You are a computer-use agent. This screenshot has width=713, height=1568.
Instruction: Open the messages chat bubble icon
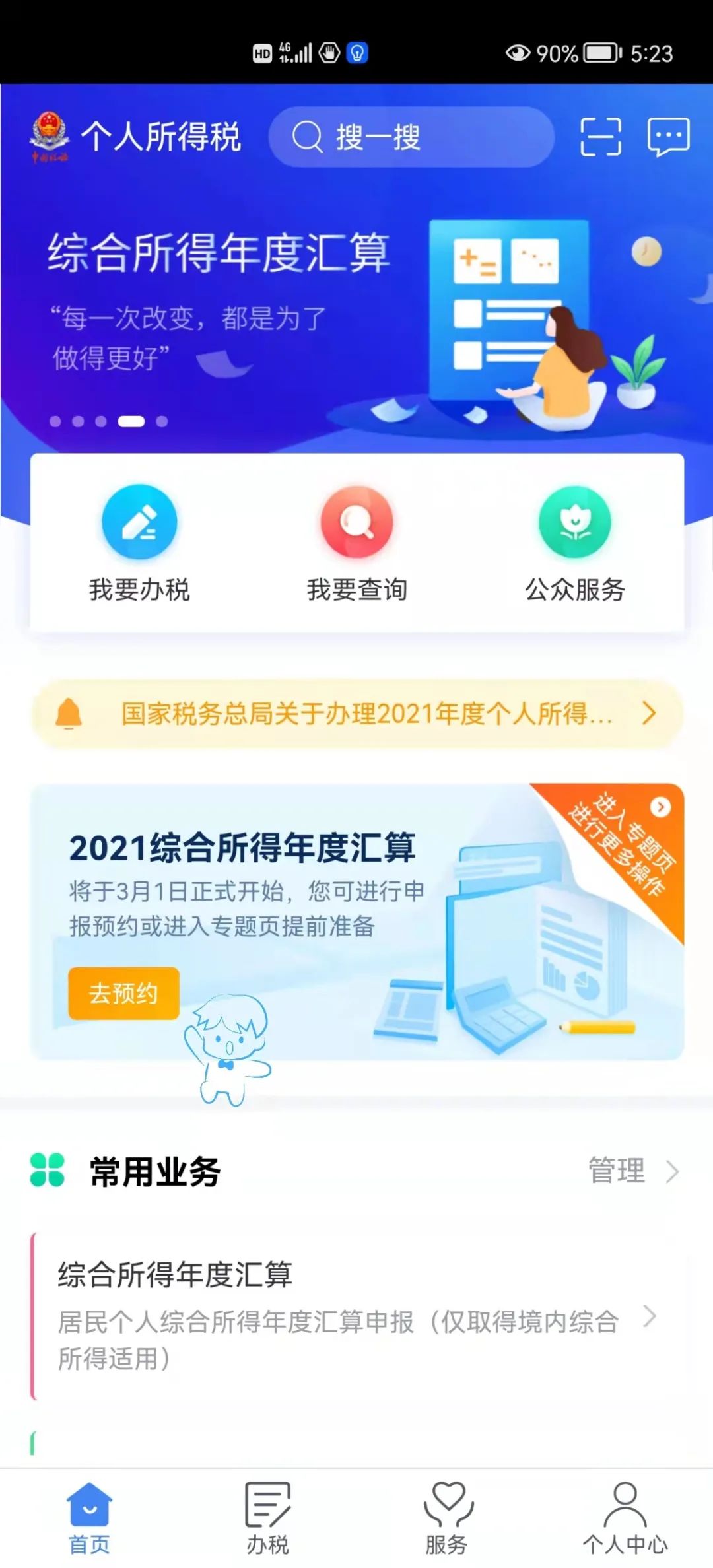[x=668, y=137]
